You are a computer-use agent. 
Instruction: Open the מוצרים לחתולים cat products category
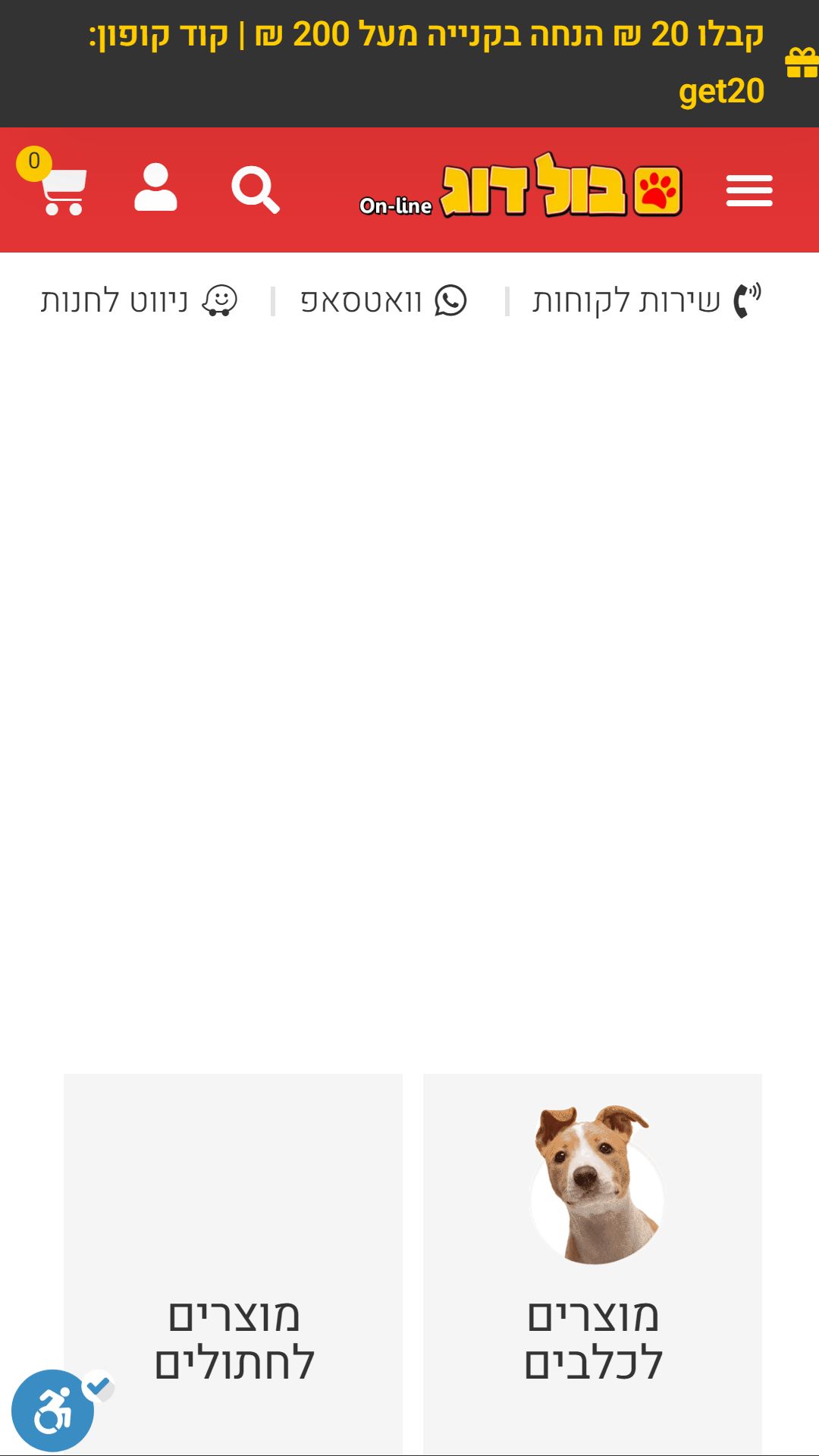tap(233, 1264)
